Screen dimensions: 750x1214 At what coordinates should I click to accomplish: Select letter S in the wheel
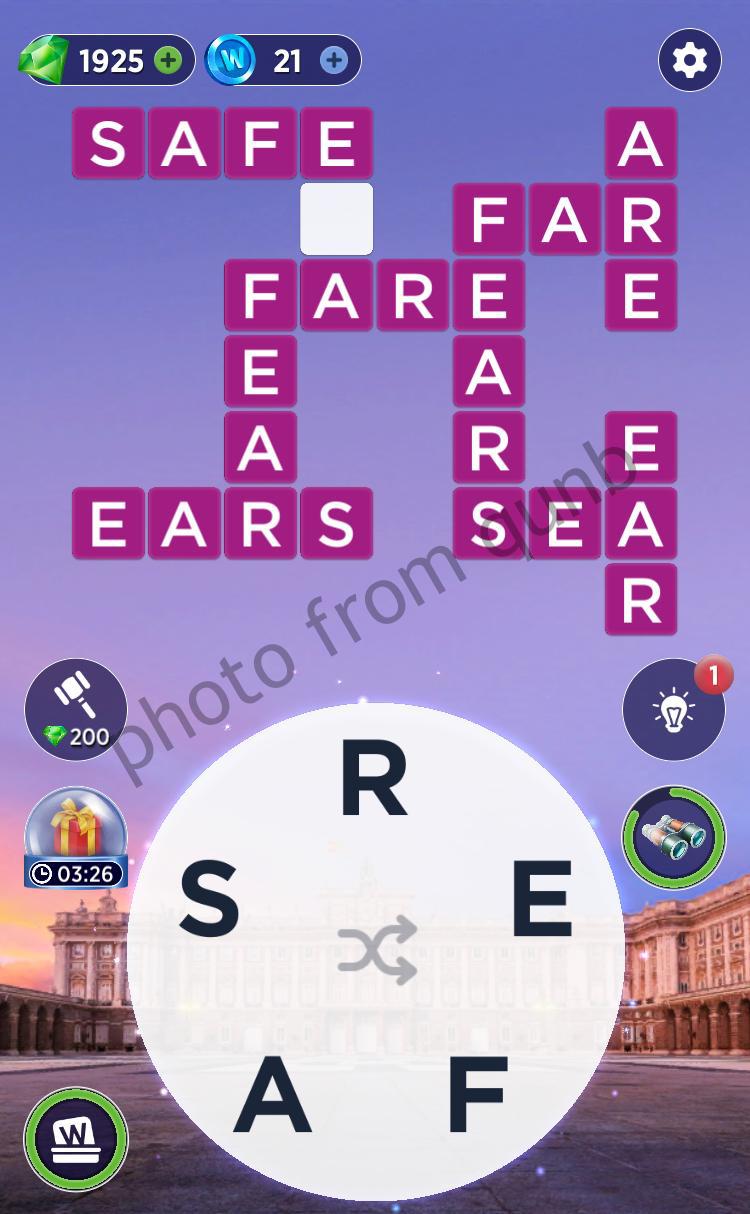(209, 898)
